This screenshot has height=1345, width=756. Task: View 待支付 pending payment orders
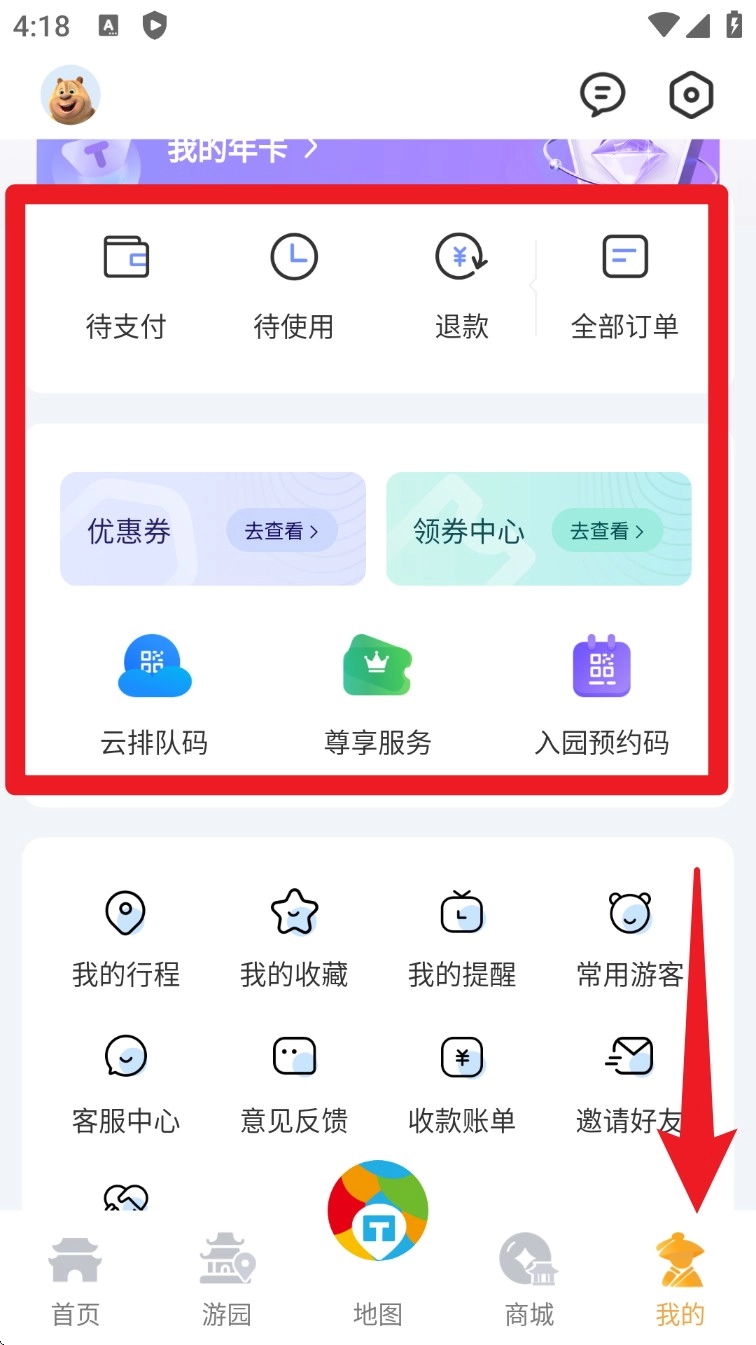click(x=126, y=286)
